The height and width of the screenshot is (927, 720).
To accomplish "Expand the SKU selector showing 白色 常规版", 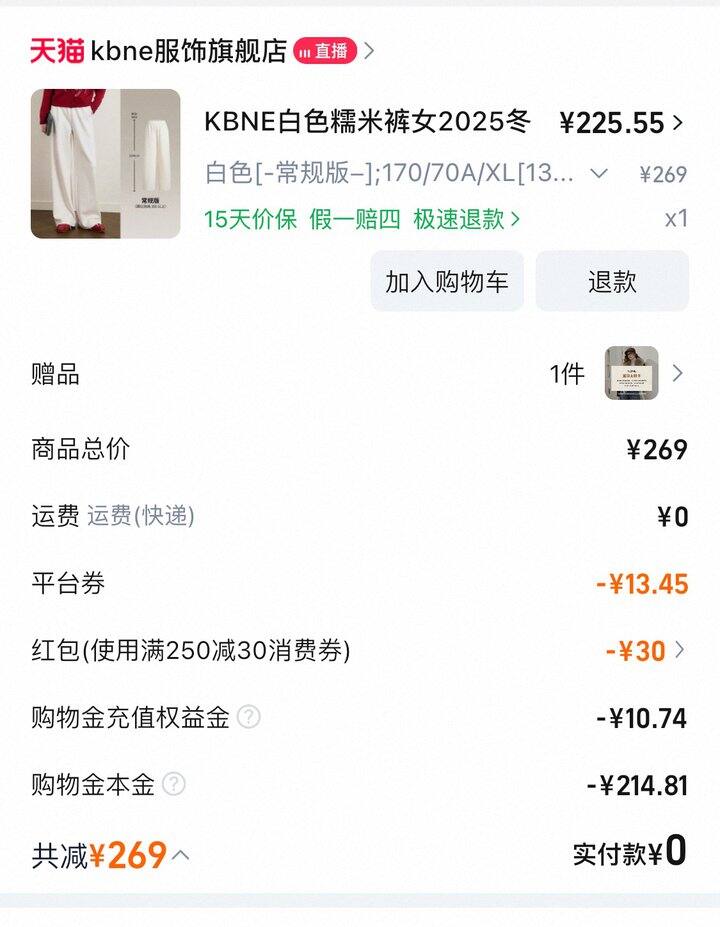I will pos(602,173).
